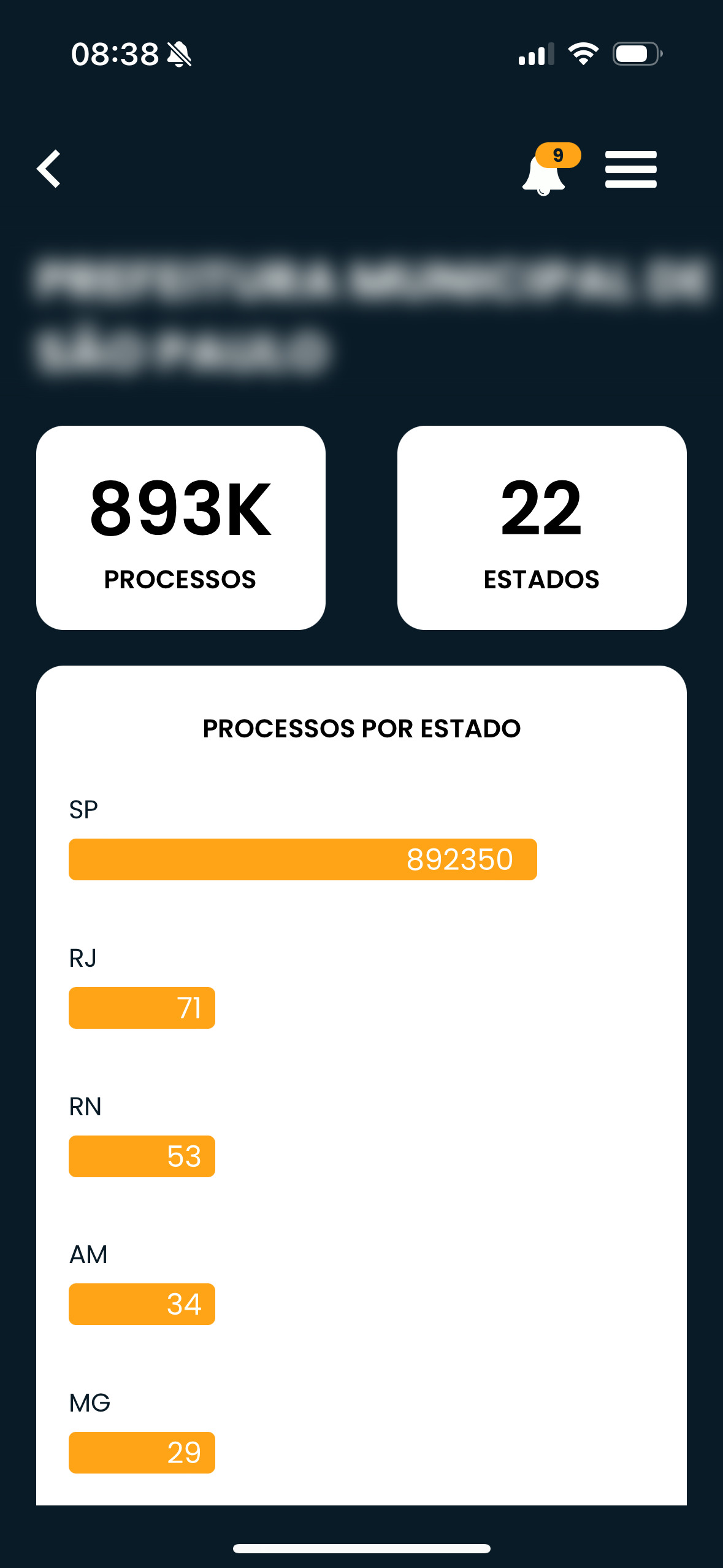
Task: Select the SP bar showing 892350
Action: 302,859
